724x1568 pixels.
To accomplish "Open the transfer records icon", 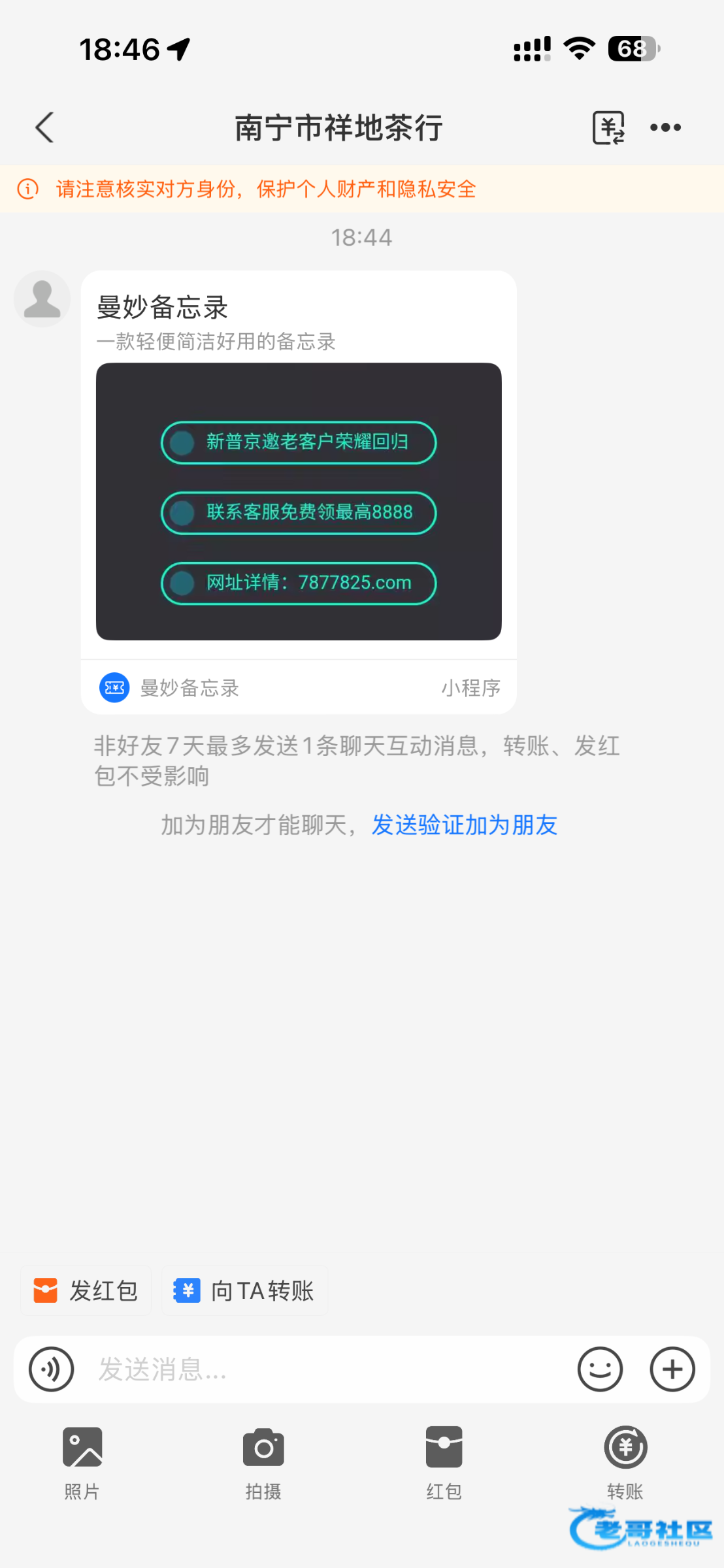I will pyautogui.click(x=608, y=127).
